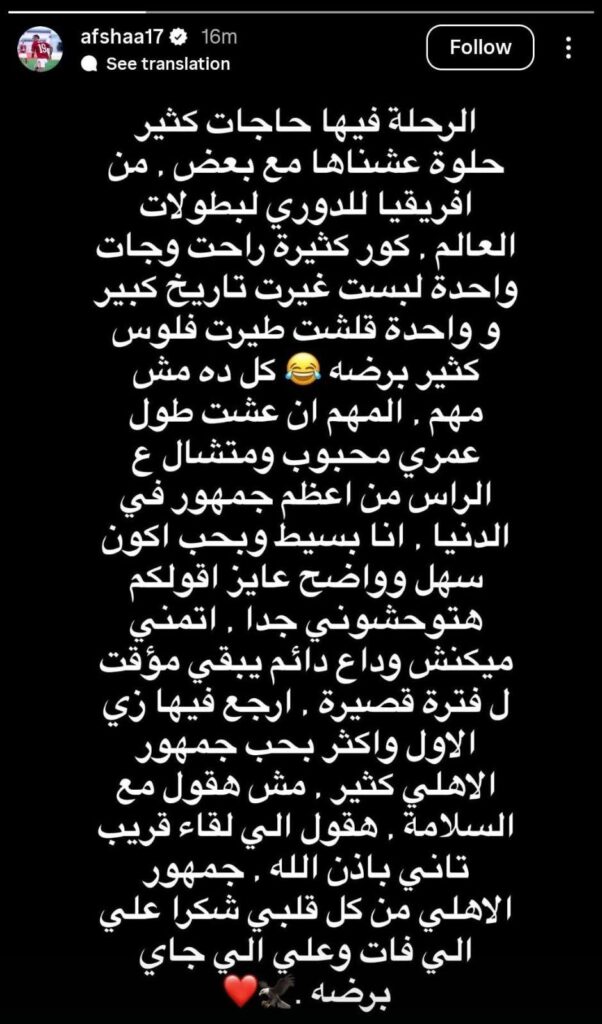
Task: Visit the afshaa17 username link
Action: click(119, 38)
